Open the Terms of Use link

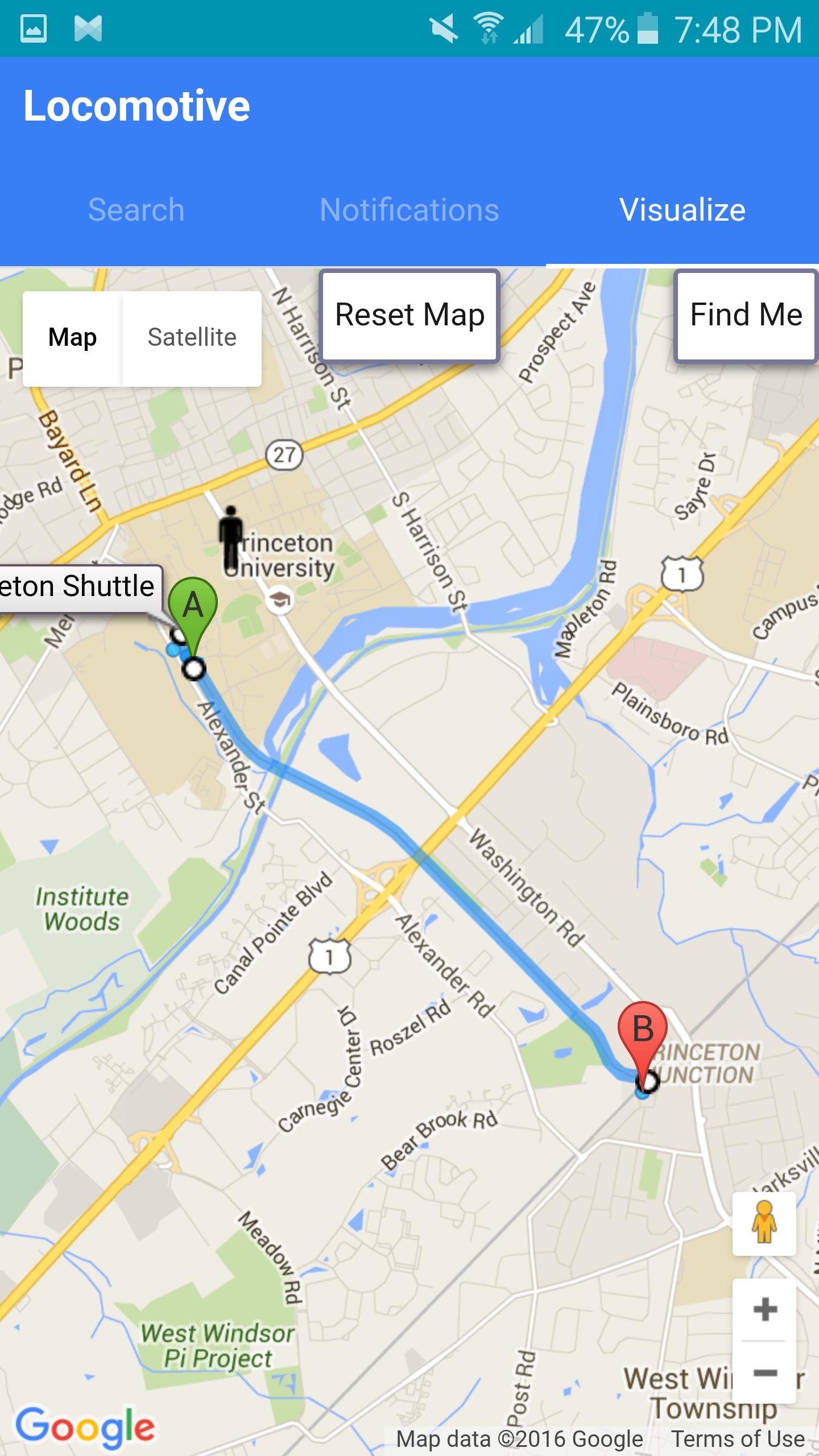[738, 1439]
